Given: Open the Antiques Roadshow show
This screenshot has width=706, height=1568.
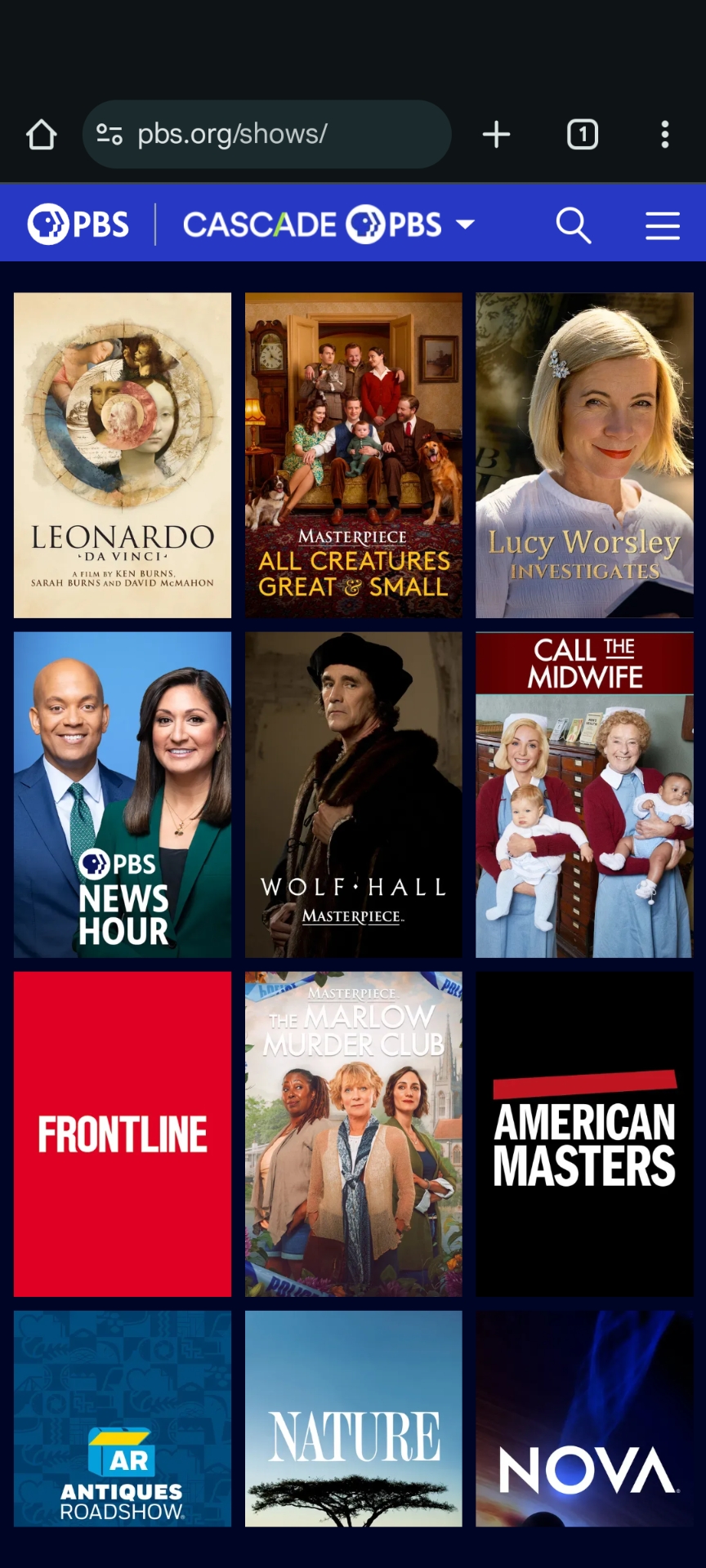Looking at the screenshot, I should click(123, 1419).
